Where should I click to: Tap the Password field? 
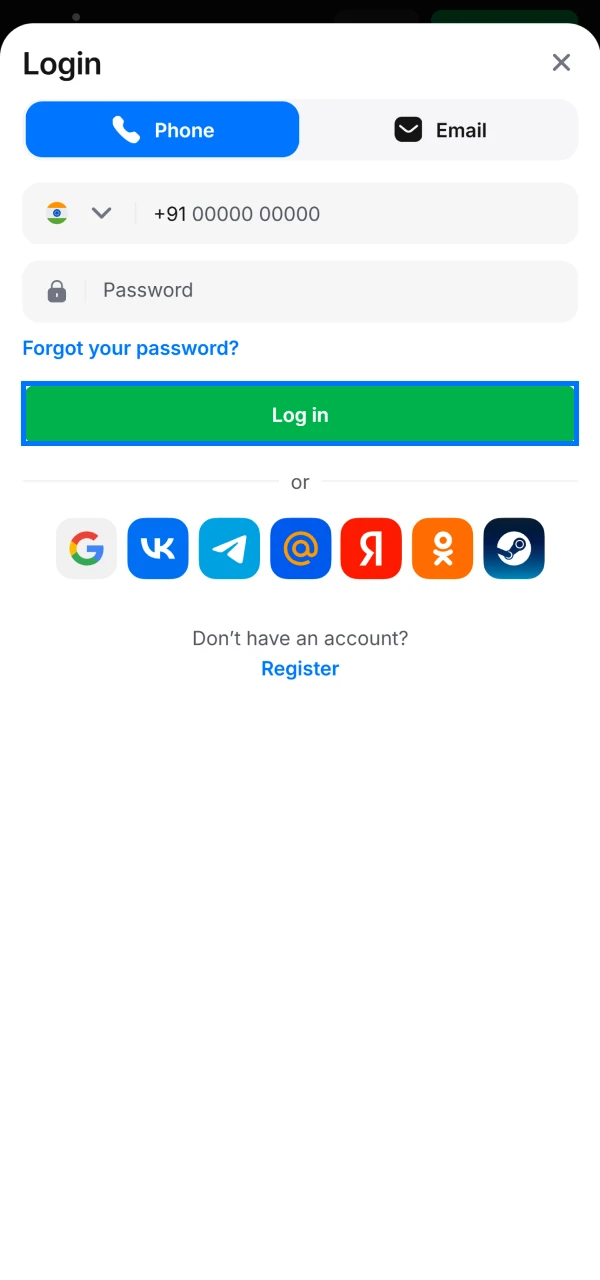click(330, 291)
